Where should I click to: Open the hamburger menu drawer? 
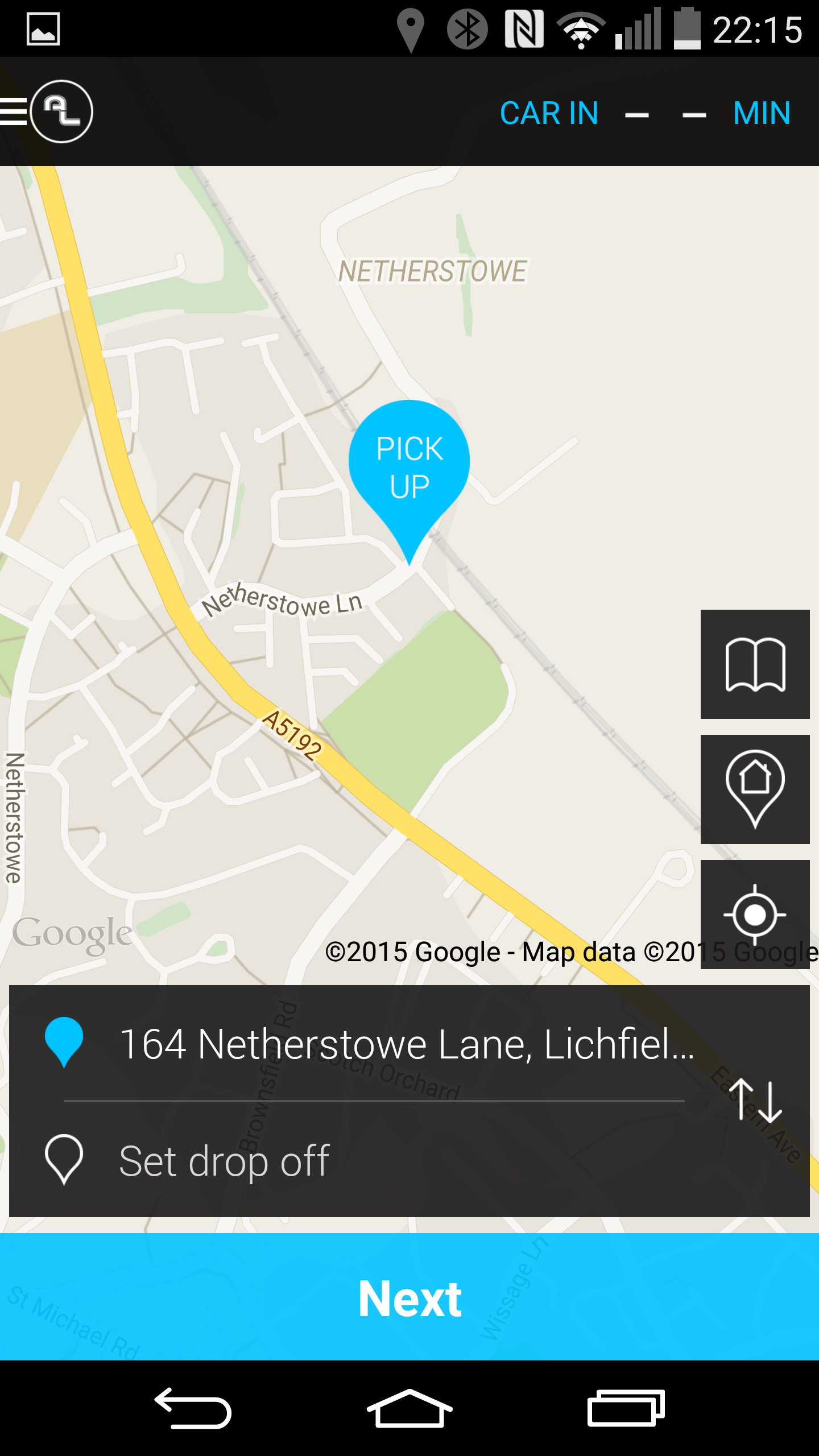[x=14, y=111]
